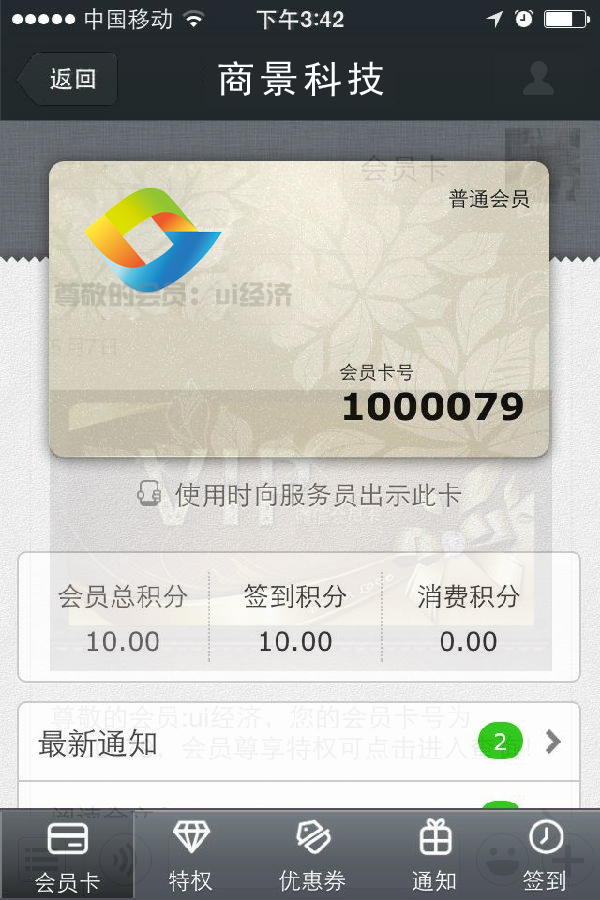
Task: Open the 最新通知 row
Action: [x=298, y=742]
